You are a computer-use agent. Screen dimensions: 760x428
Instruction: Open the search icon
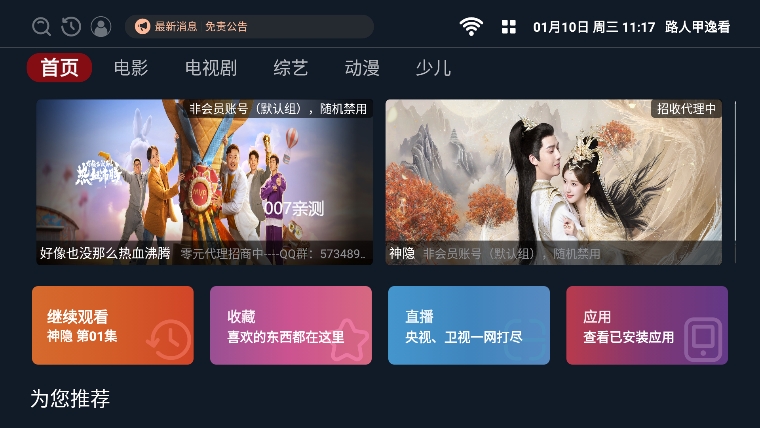click(x=41, y=27)
